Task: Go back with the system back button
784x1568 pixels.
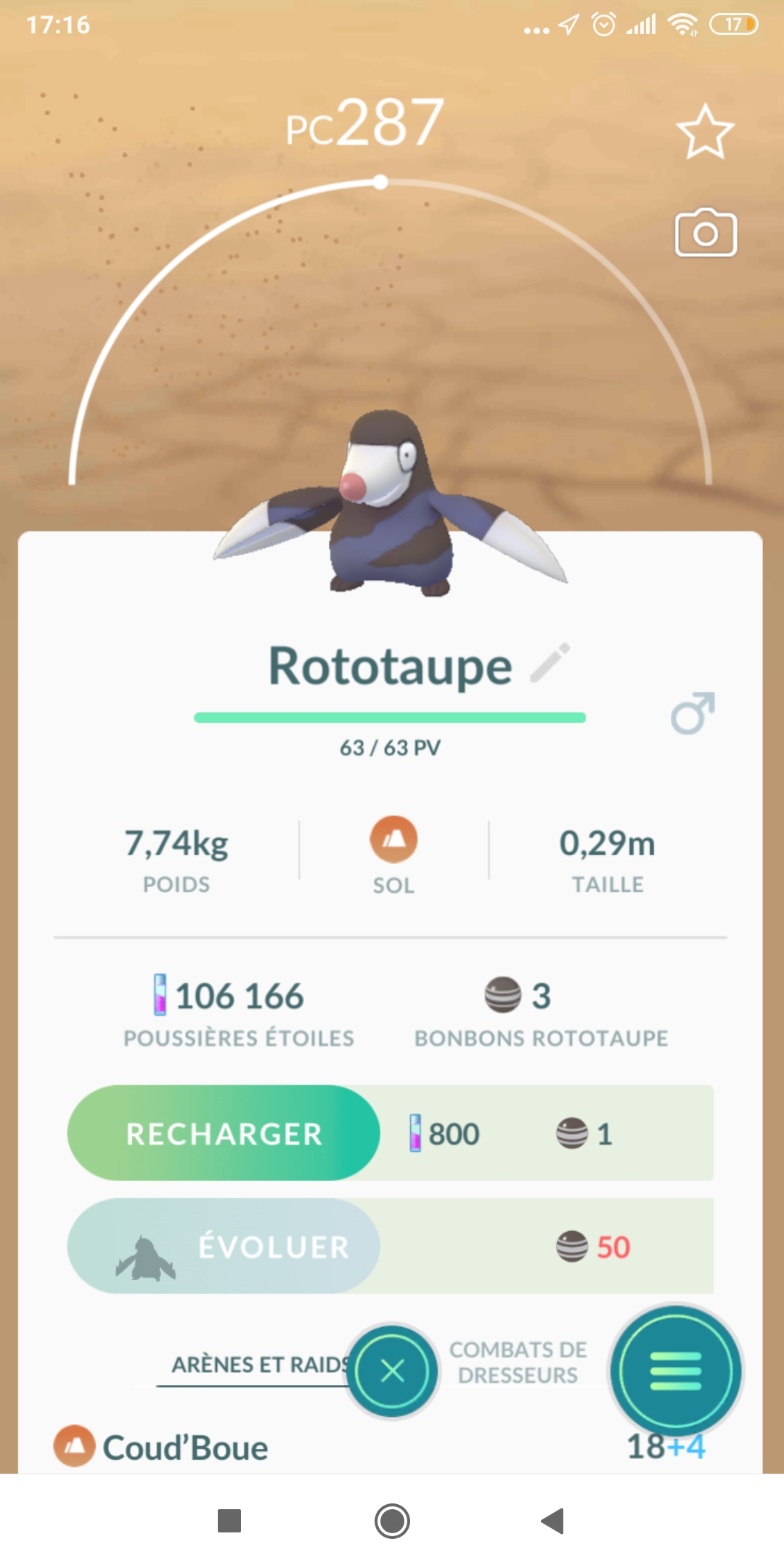Action: 553,1521
